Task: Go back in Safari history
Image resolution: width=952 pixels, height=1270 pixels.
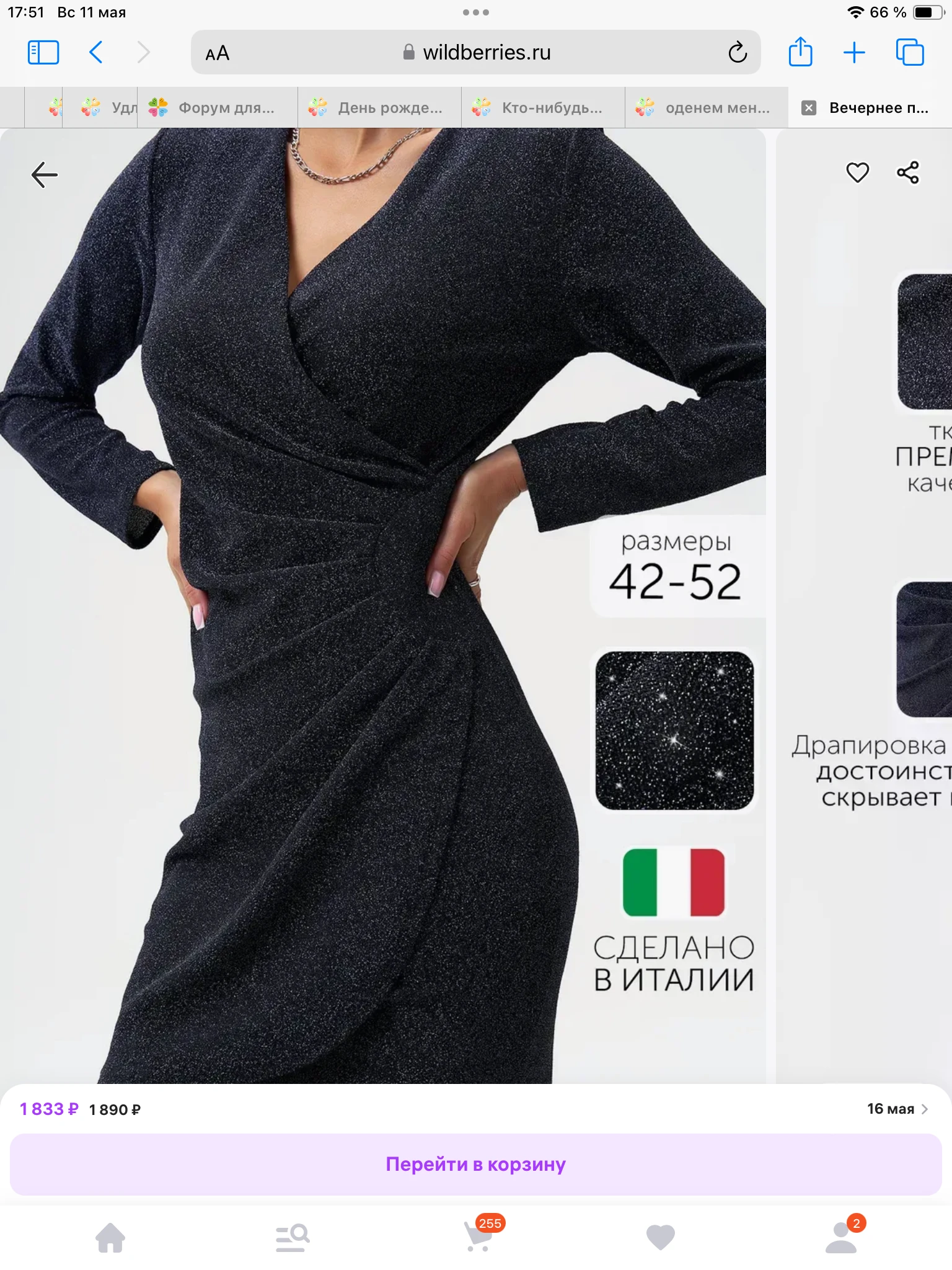Action: pos(96,53)
